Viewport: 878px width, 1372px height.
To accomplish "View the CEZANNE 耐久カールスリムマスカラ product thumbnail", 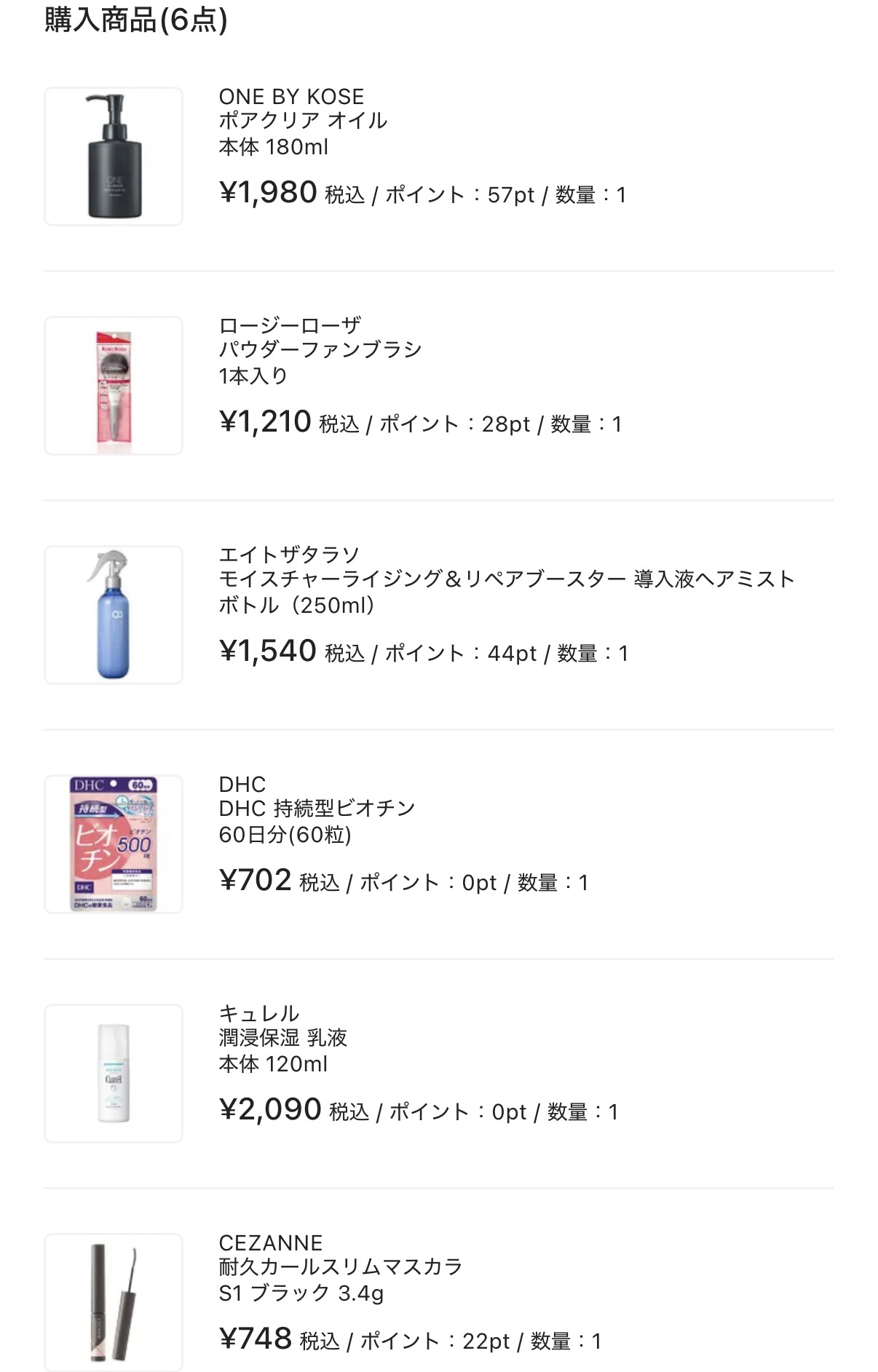I will click(114, 1301).
